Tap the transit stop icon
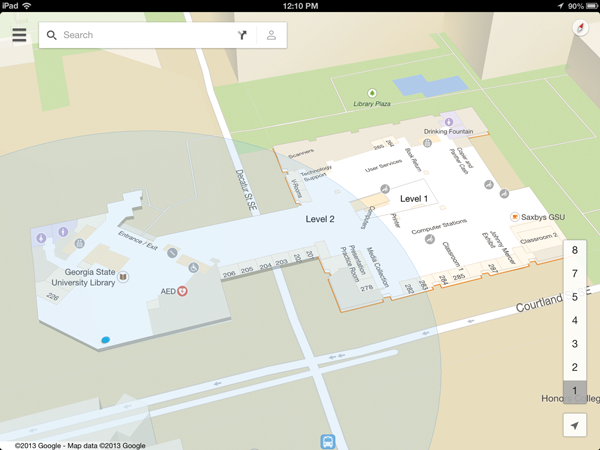 tap(328, 441)
